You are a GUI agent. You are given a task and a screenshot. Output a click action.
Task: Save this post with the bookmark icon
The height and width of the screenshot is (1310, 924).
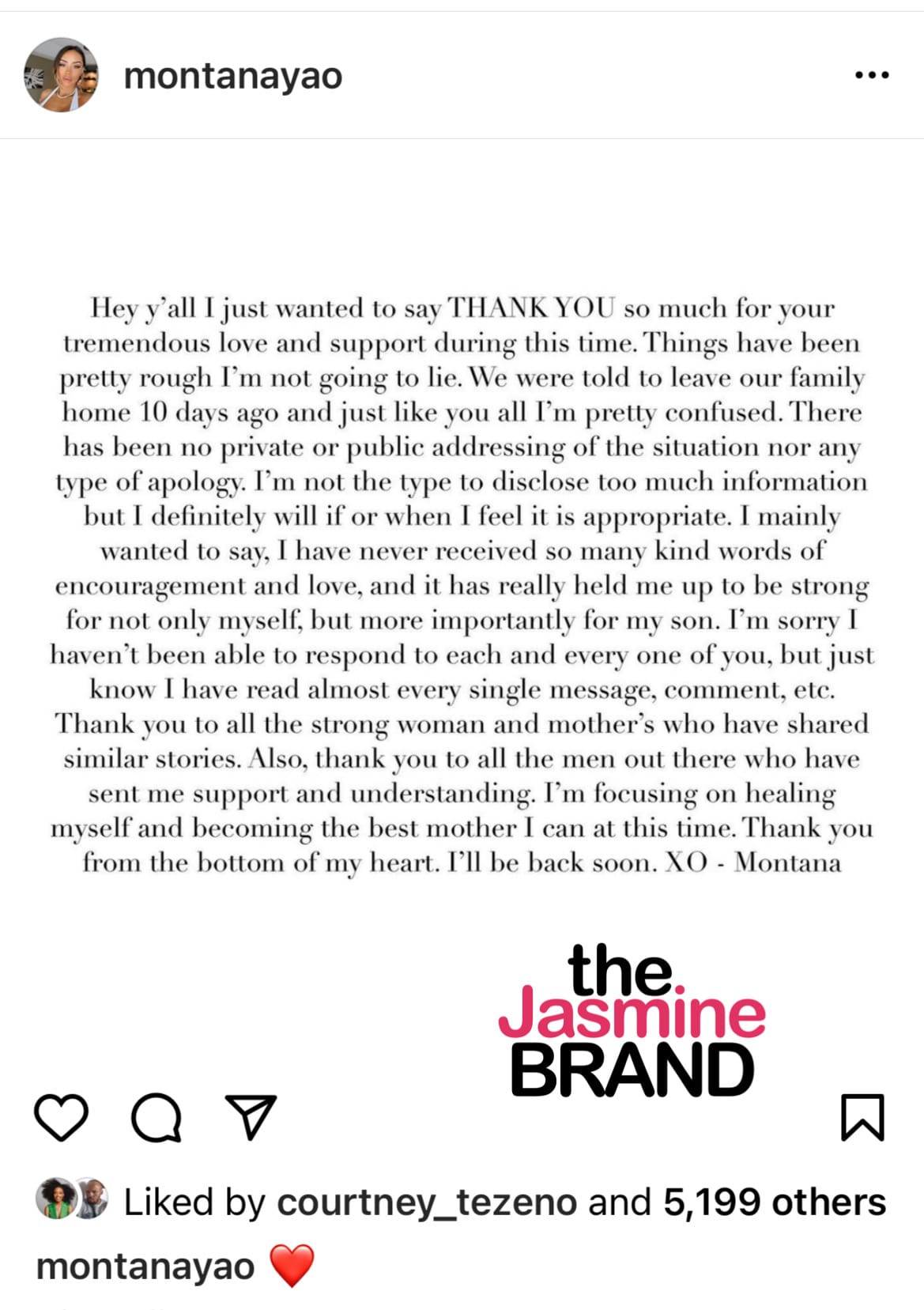coord(862,1117)
